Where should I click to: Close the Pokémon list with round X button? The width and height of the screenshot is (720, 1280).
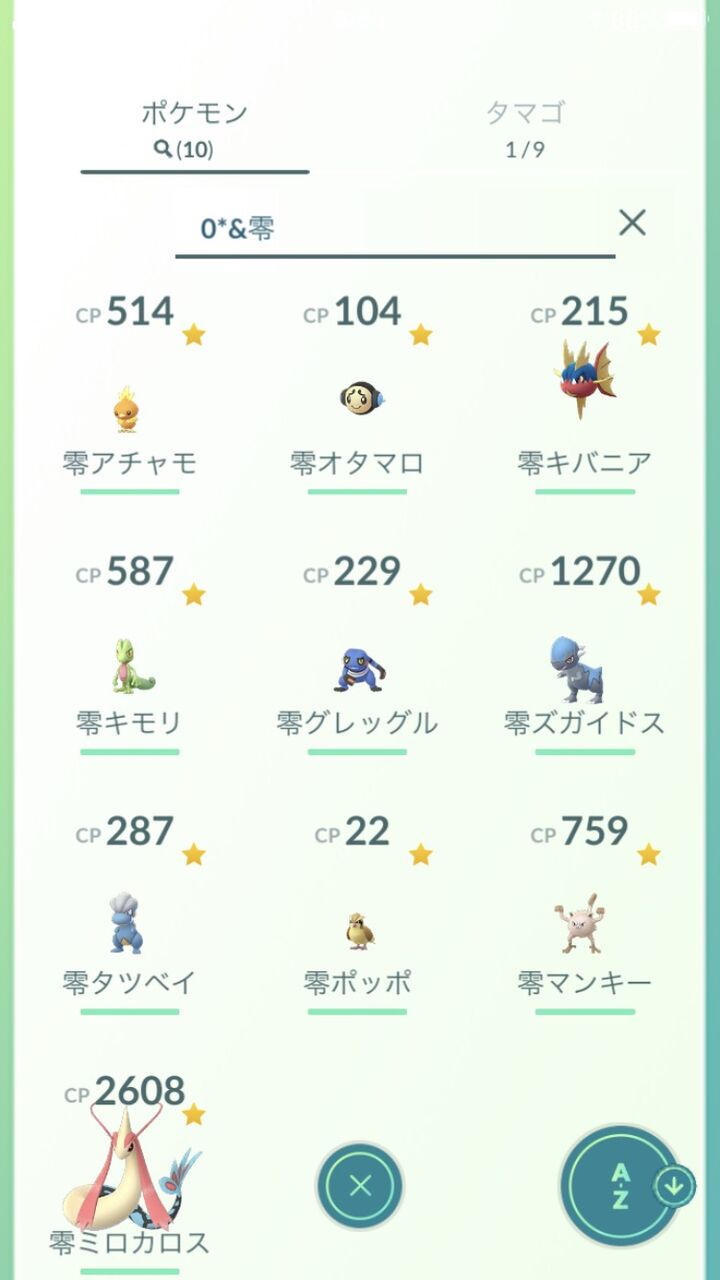point(360,1186)
